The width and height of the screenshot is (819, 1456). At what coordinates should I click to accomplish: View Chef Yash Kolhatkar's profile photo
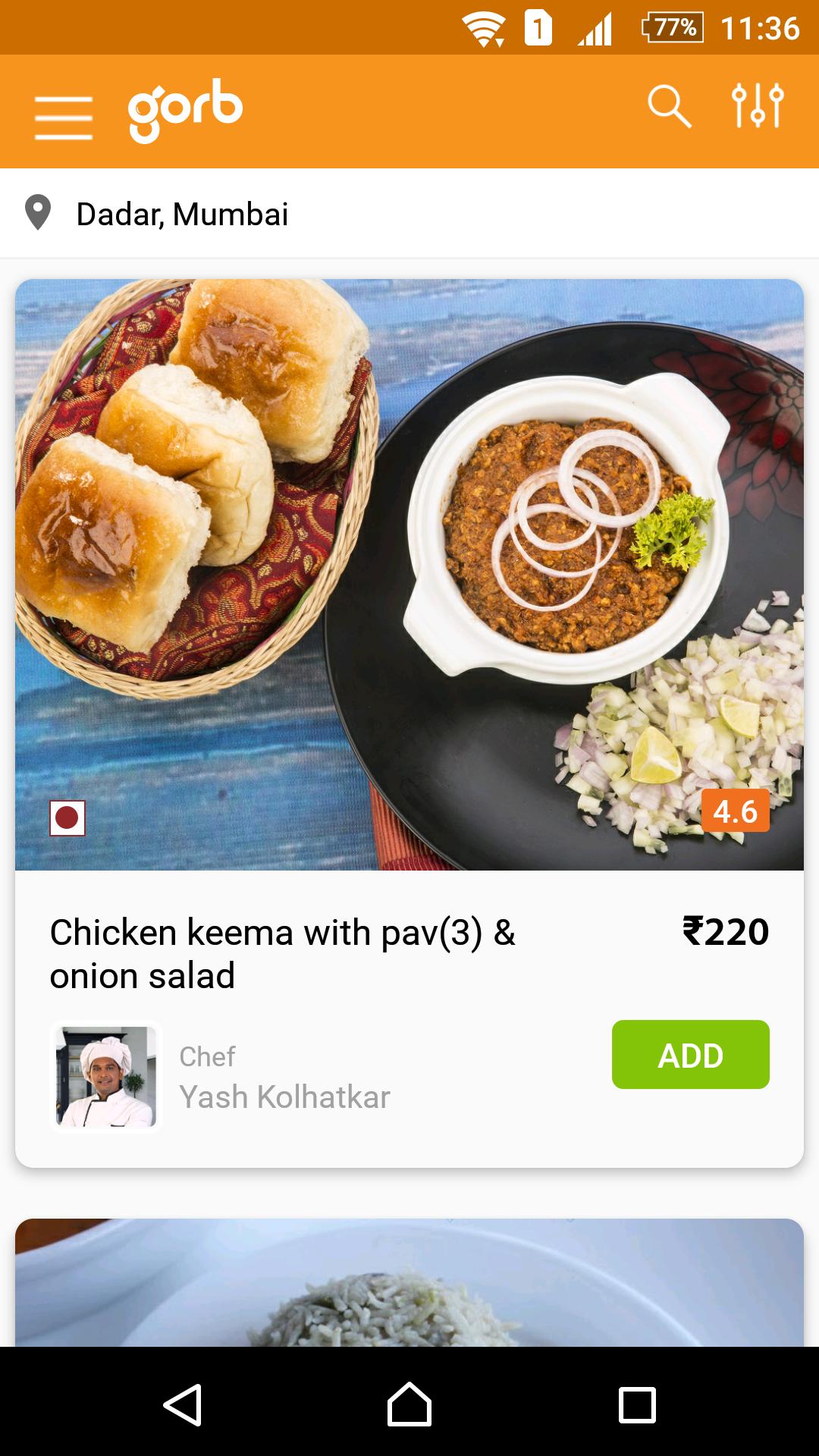coord(106,1077)
